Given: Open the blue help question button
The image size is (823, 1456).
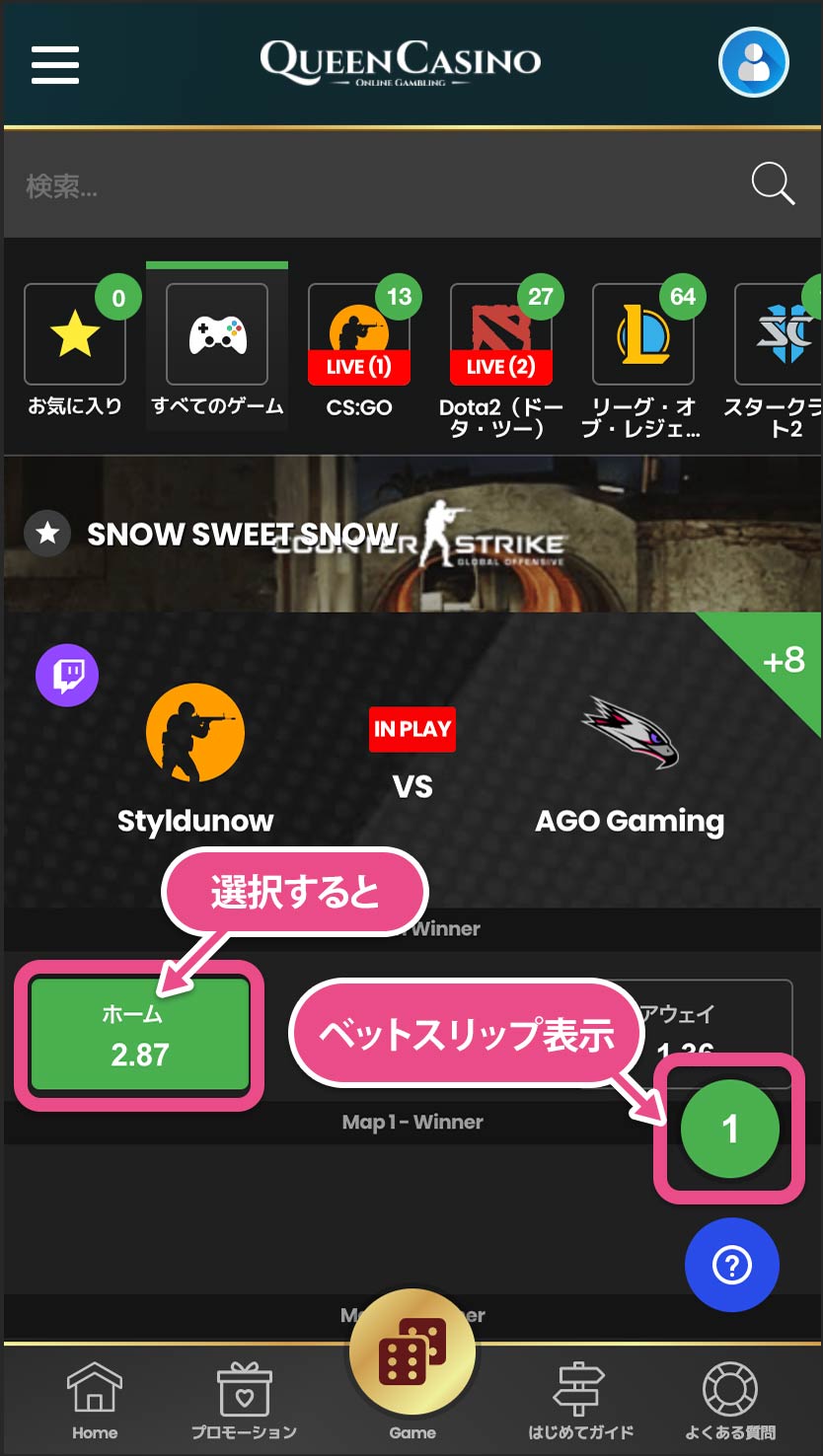Looking at the screenshot, I should click(x=731, y=1265).
